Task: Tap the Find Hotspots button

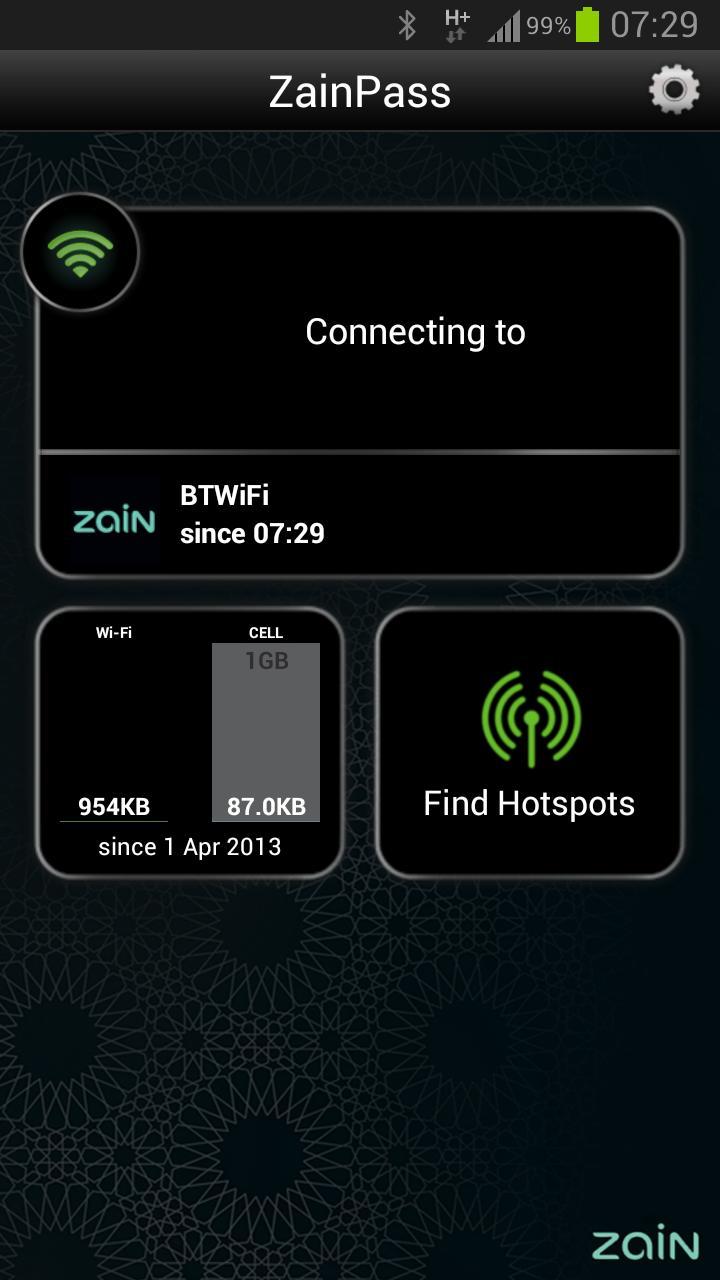Action: 529,742
